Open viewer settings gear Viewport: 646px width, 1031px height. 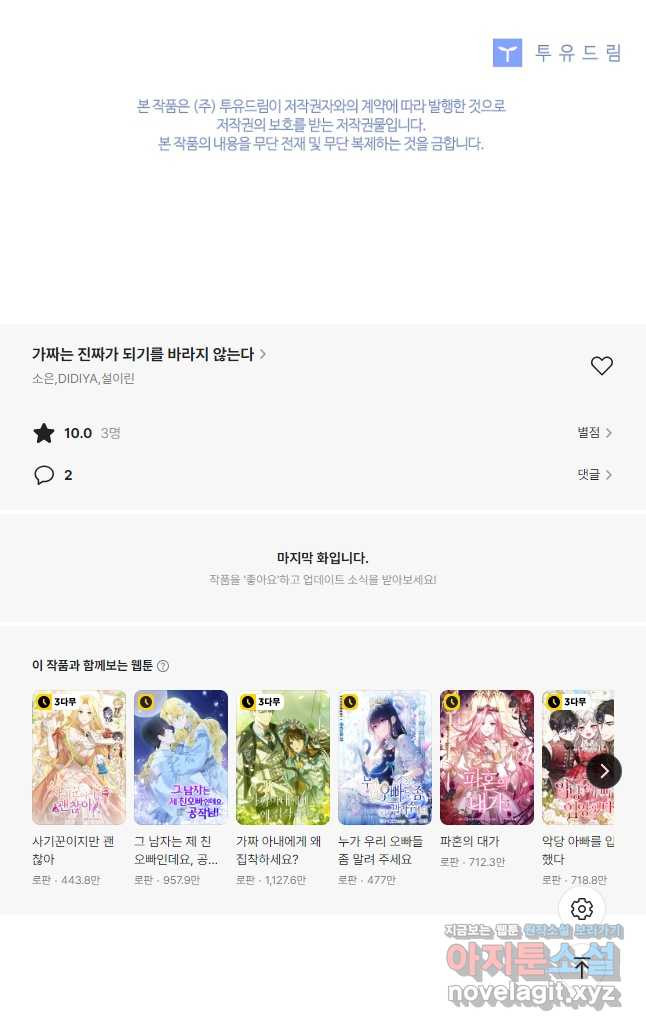click(x=582, y=909)
